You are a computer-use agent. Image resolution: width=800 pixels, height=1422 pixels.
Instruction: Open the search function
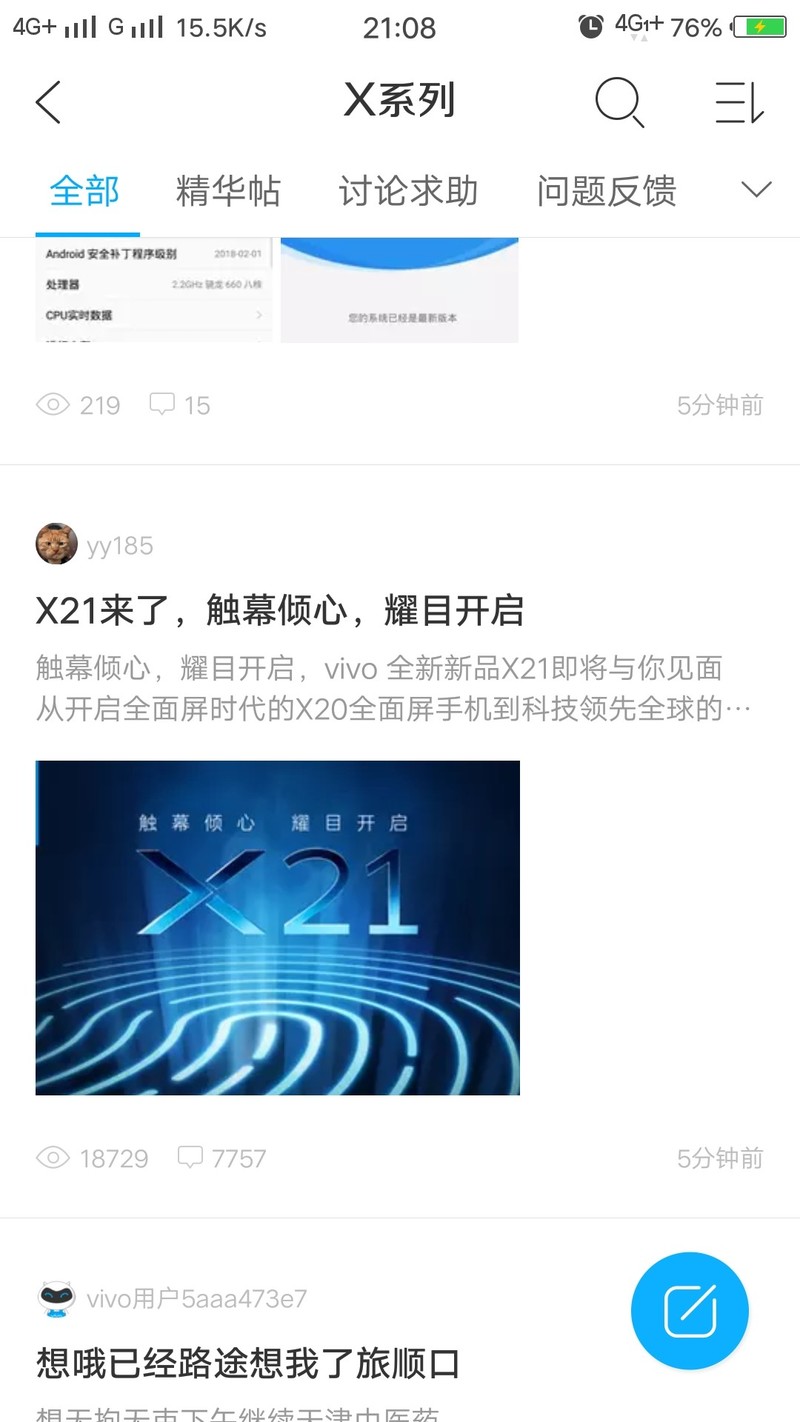click(x=619, y=103)
